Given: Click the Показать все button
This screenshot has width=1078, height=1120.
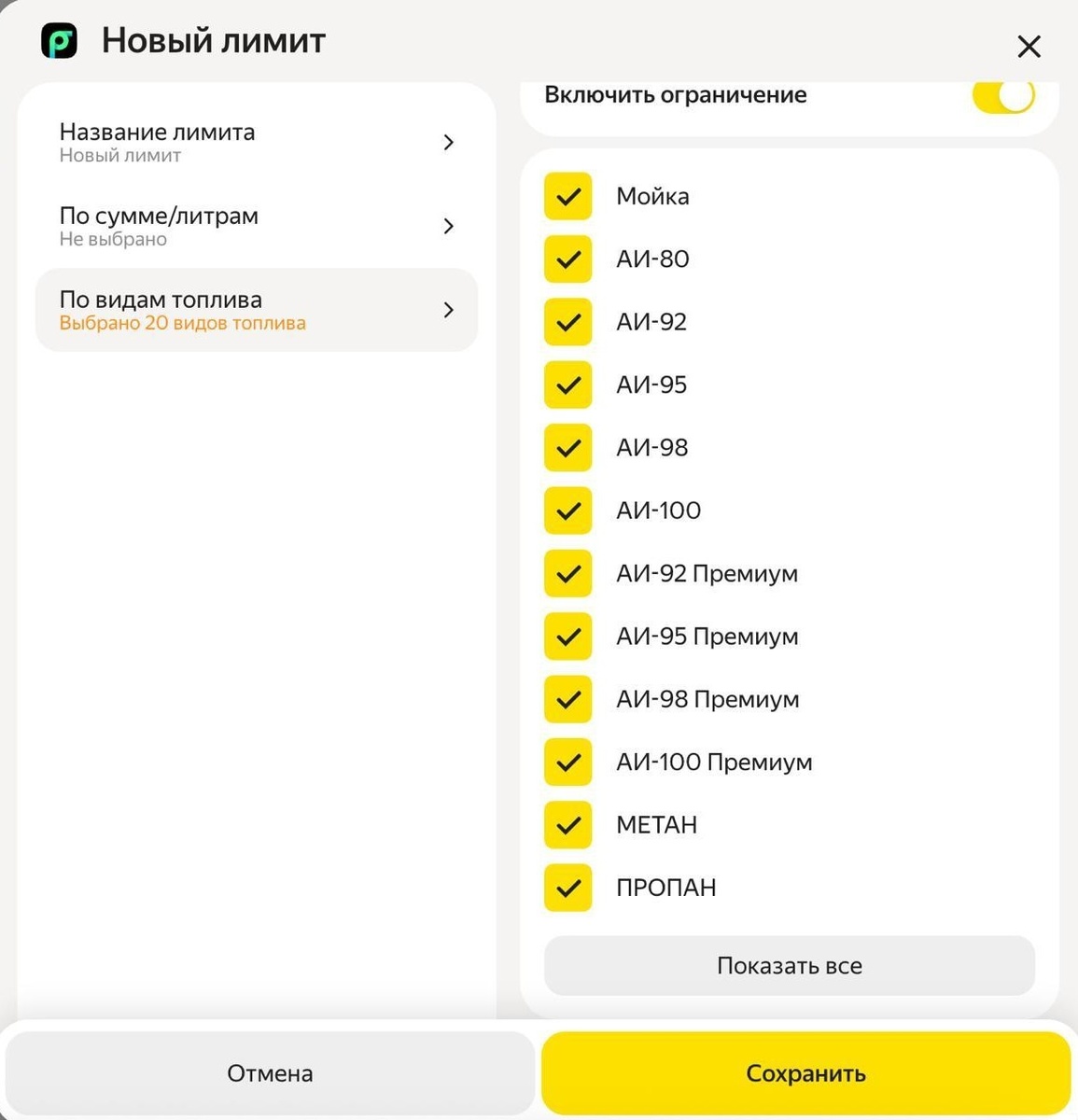Looking at the screenshot, I should pyautogui.click(x=789, y=966).
